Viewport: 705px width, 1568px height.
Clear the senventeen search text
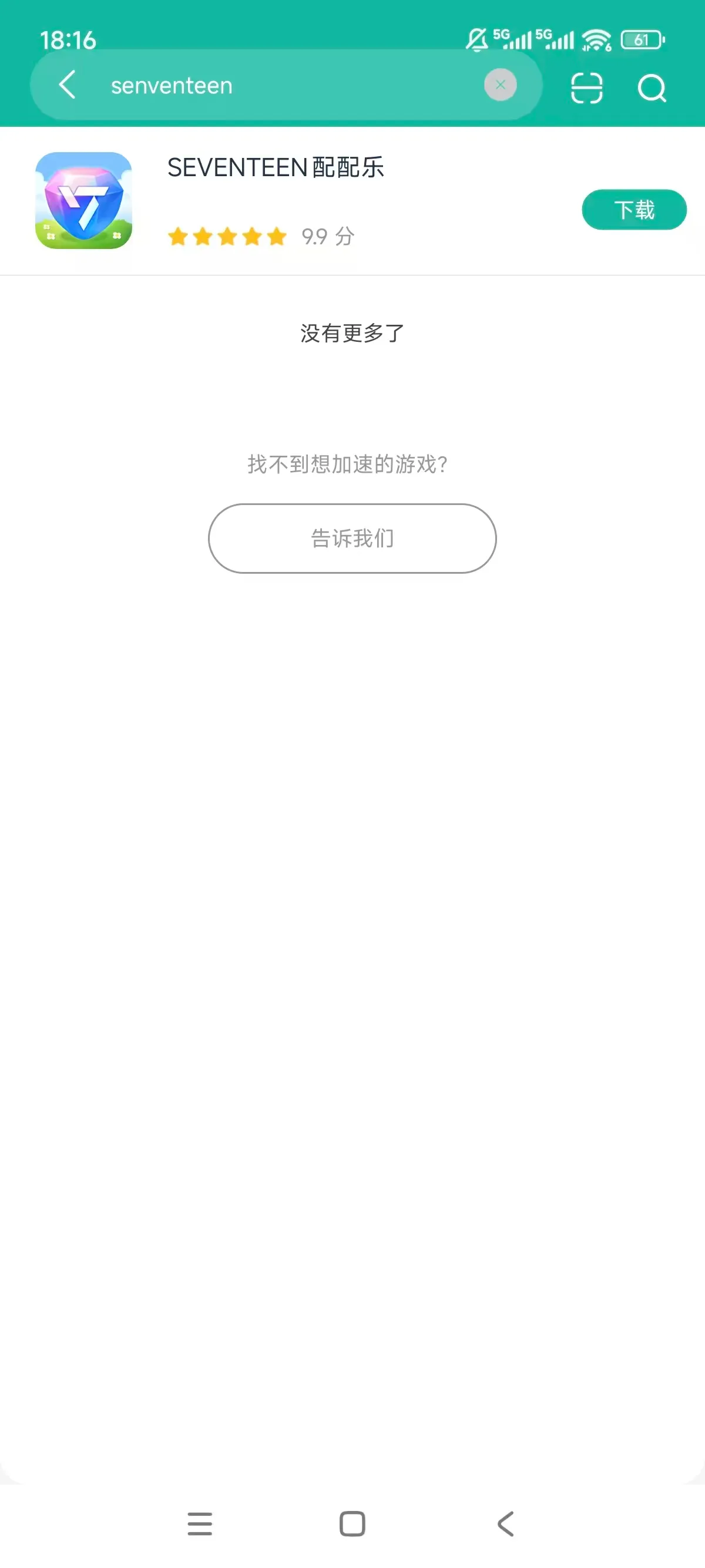(x=499, y=85)
